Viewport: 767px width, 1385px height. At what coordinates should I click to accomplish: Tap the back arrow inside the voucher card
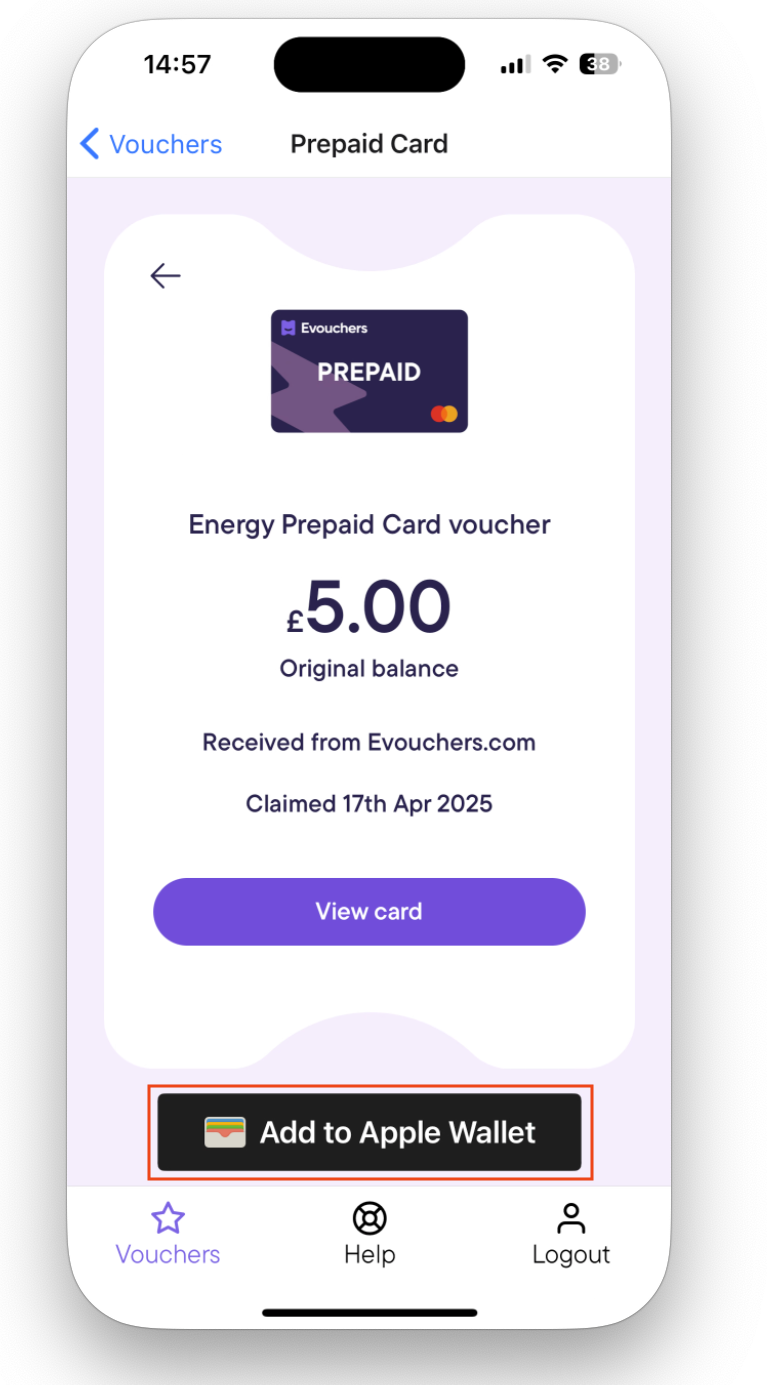click(165, 275)
